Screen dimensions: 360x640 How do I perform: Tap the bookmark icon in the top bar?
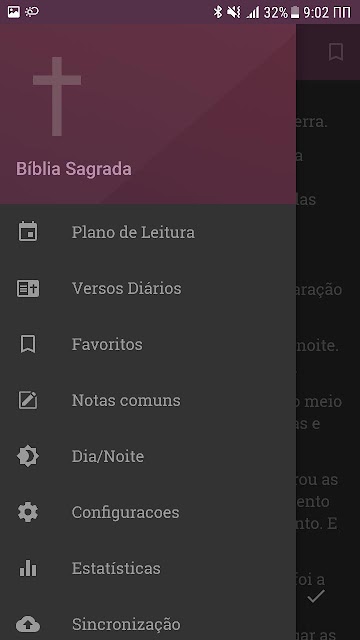[336, 52]
